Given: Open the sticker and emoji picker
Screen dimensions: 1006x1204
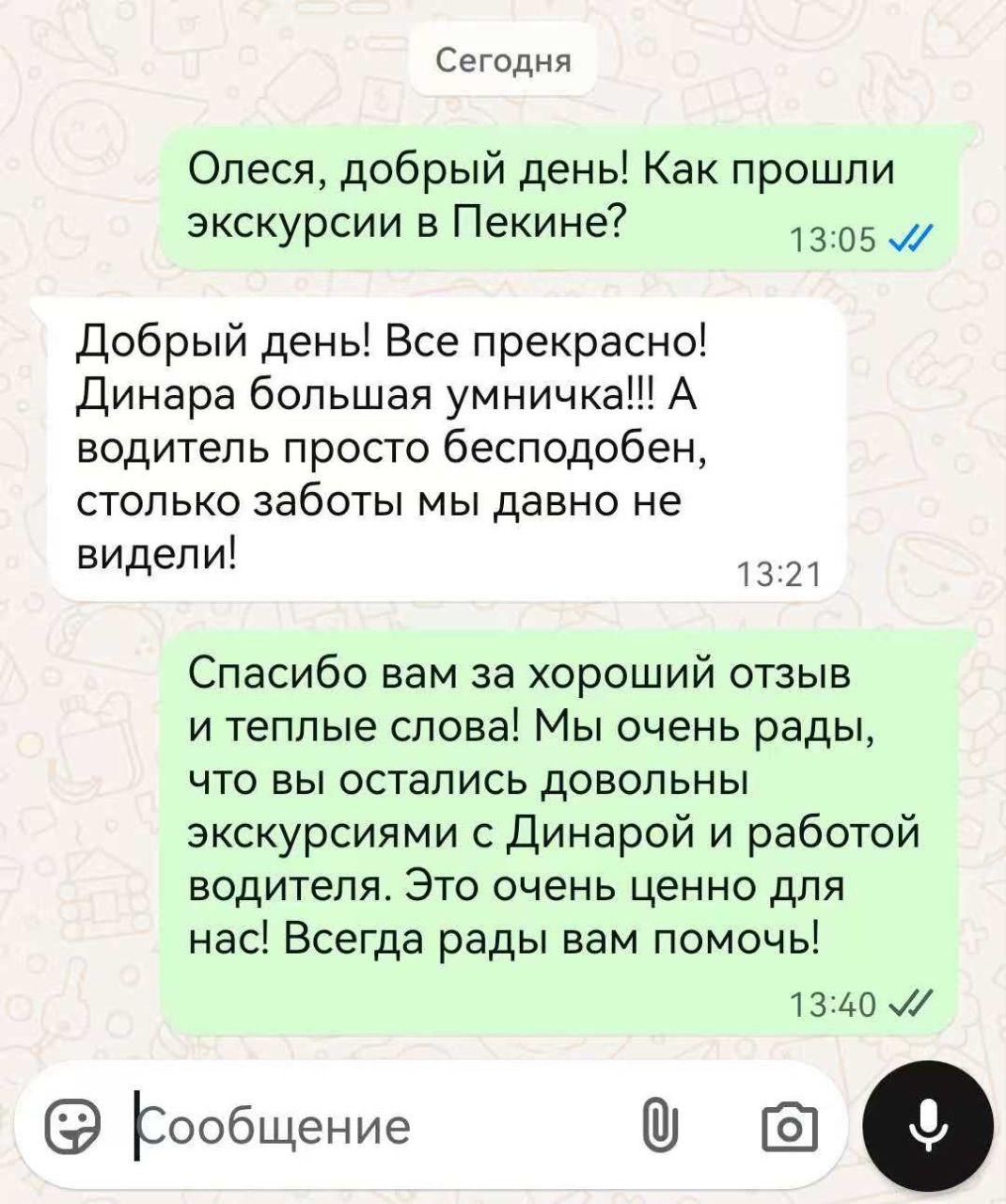Looking at the screenshot, I should coord(73,1125).
